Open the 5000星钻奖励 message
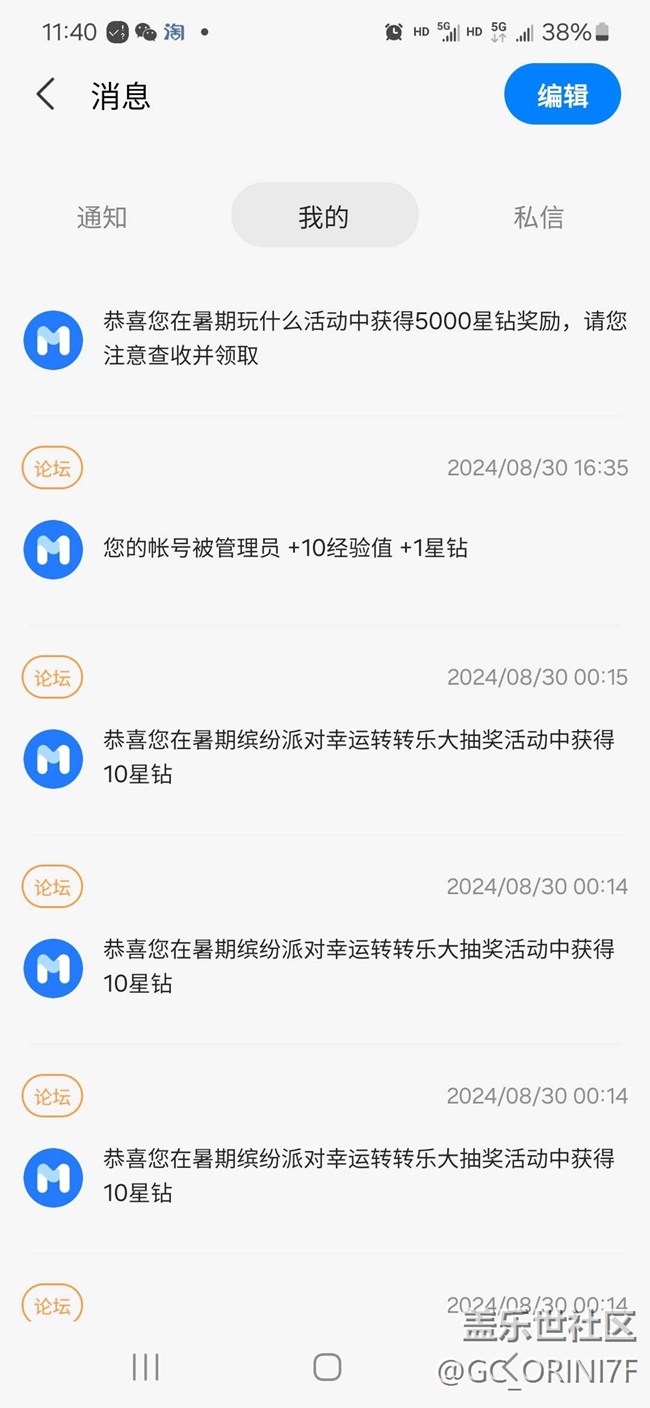This screenshot has width=650, height=1408. pyautogui.click(x=325, y=339)
